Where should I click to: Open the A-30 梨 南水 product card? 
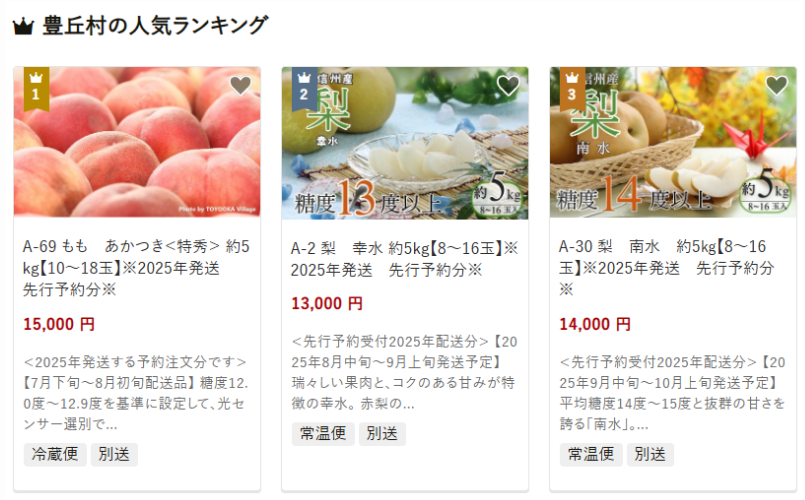pos(672,267)
